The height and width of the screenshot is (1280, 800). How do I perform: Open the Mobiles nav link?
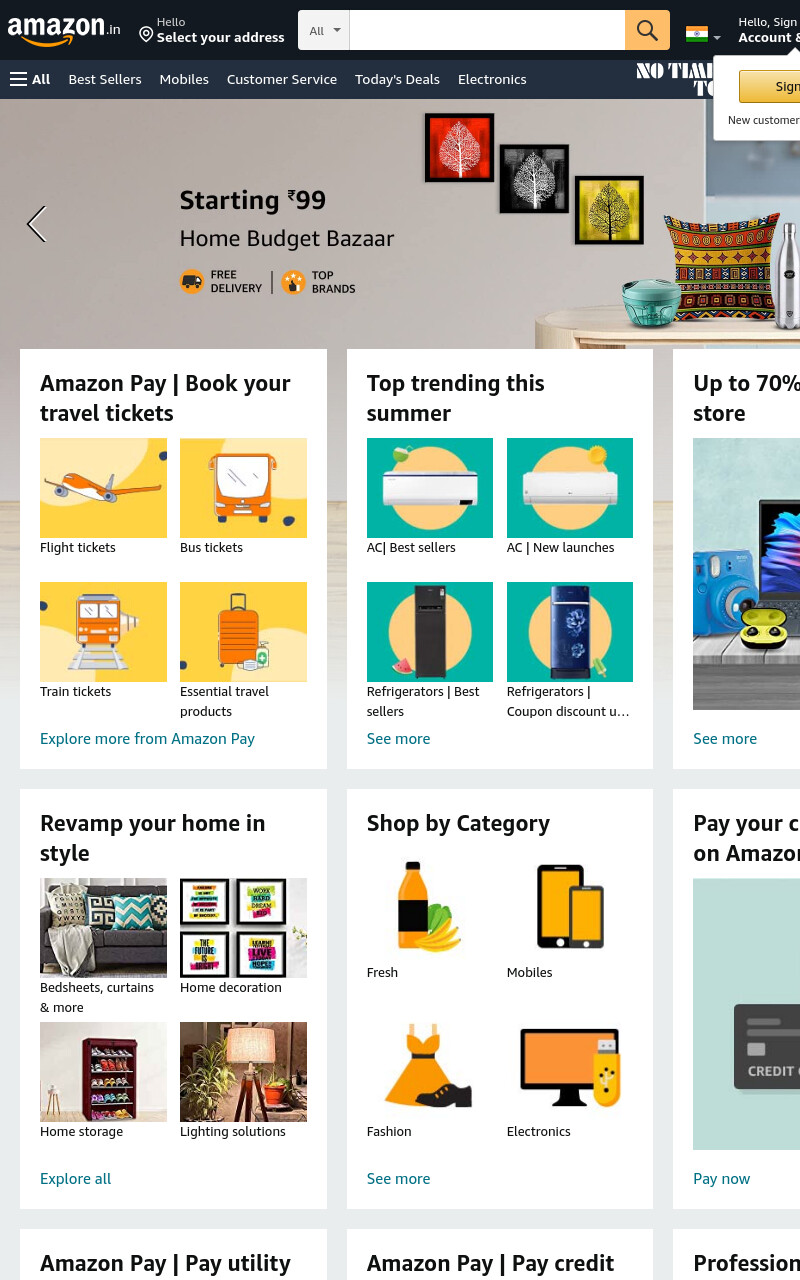pyautogui.click(x=184, y=79)
